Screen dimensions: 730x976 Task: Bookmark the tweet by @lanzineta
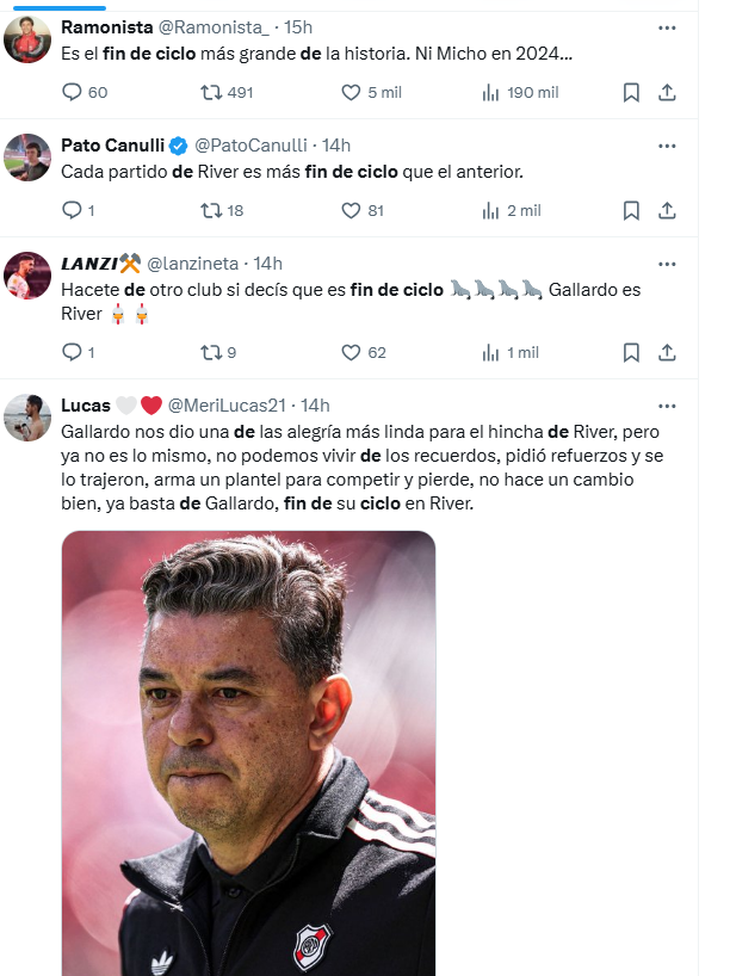(631, 352)
